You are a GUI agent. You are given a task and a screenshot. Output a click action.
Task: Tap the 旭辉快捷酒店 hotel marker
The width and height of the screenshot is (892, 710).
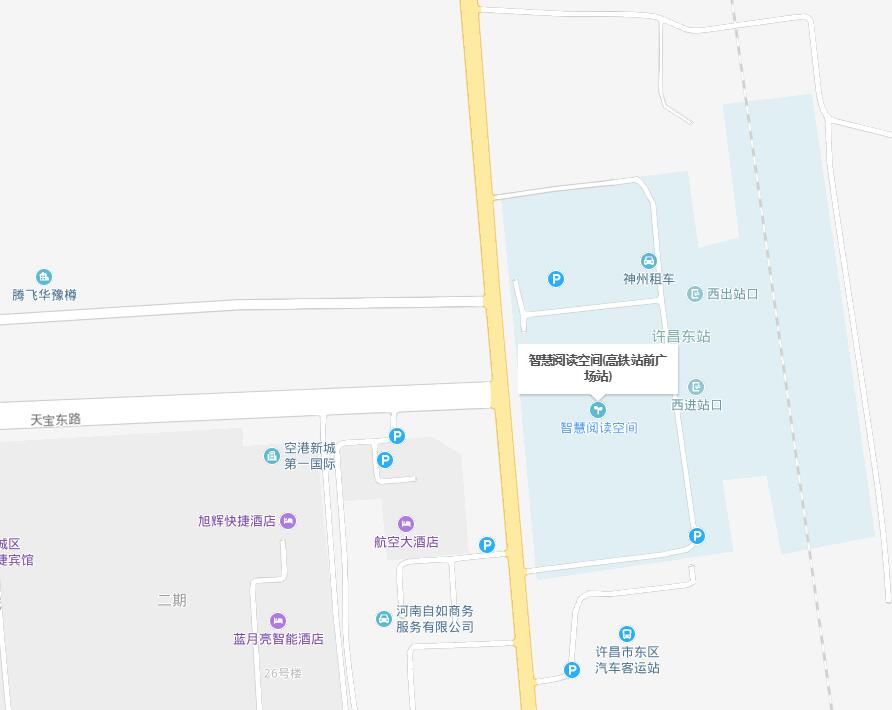(288, 521)
